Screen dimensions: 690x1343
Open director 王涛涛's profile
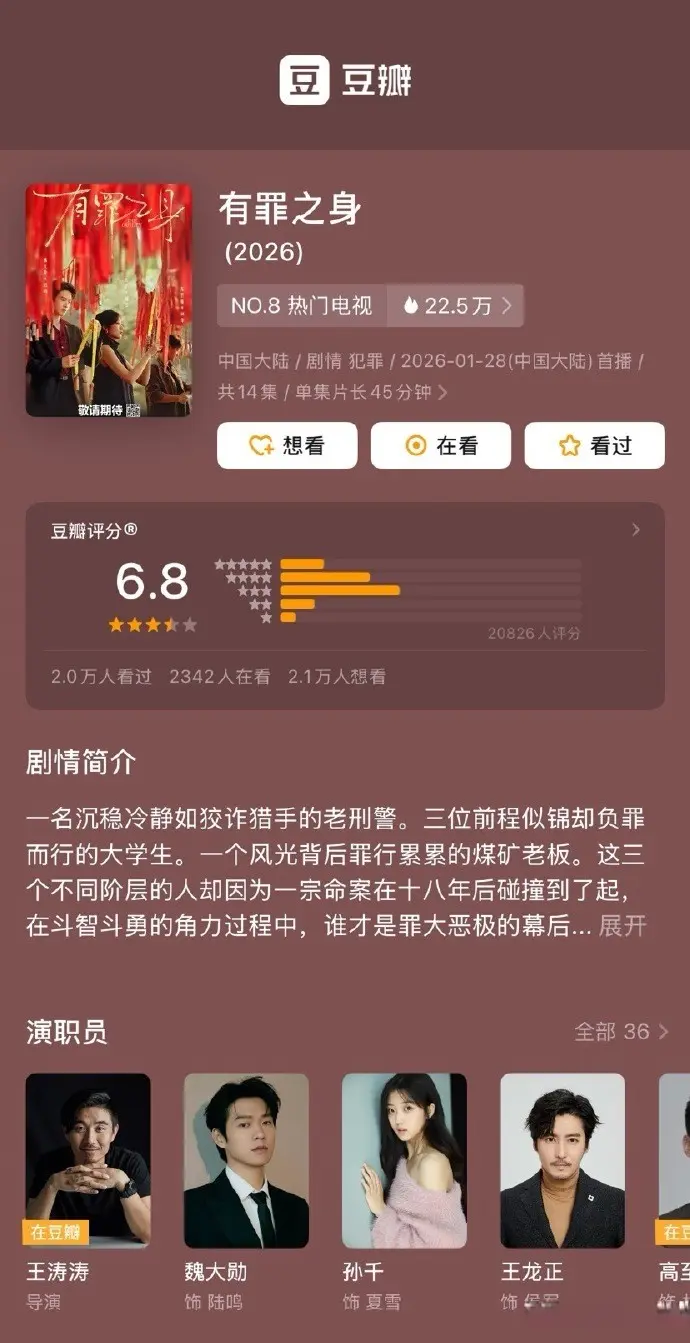pos(88,1160)
